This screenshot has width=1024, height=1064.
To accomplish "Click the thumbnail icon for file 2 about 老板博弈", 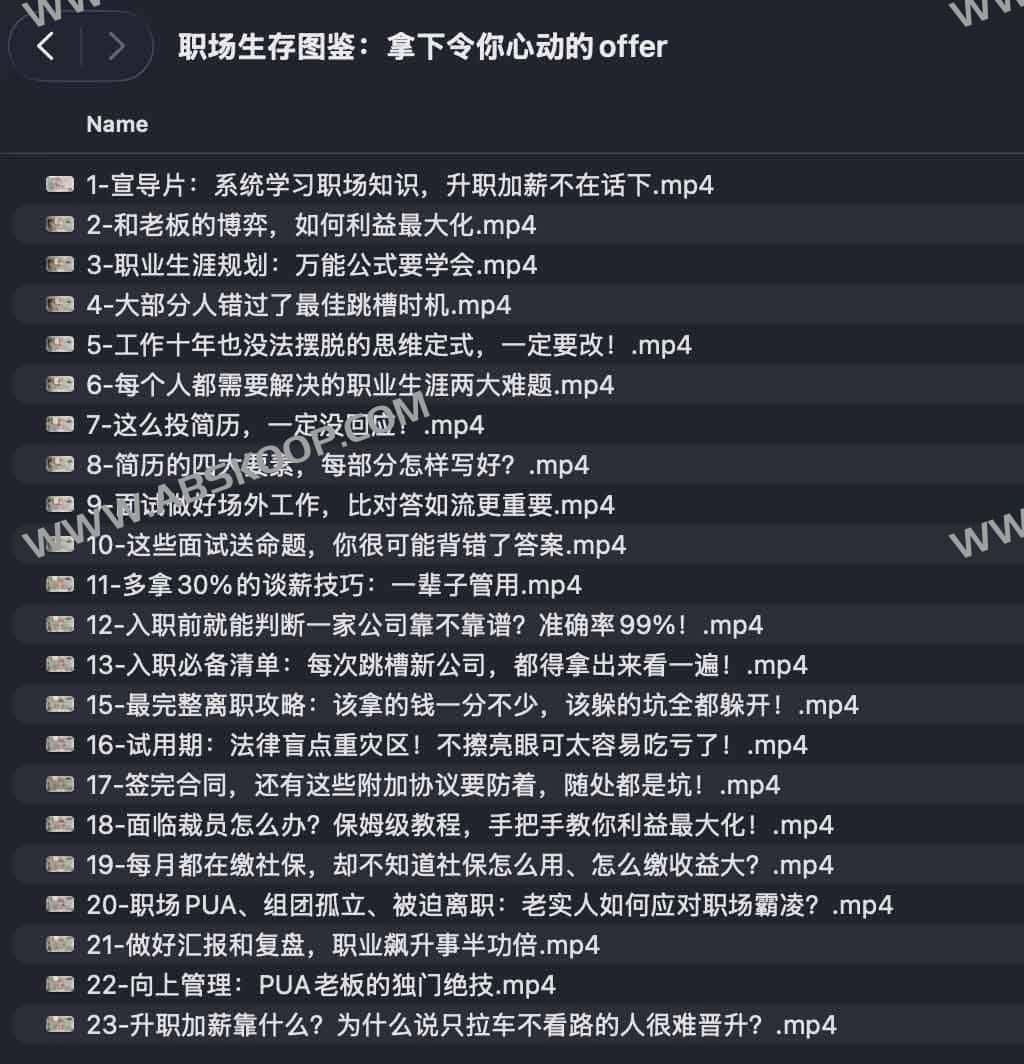I will (x=57, y=224).
